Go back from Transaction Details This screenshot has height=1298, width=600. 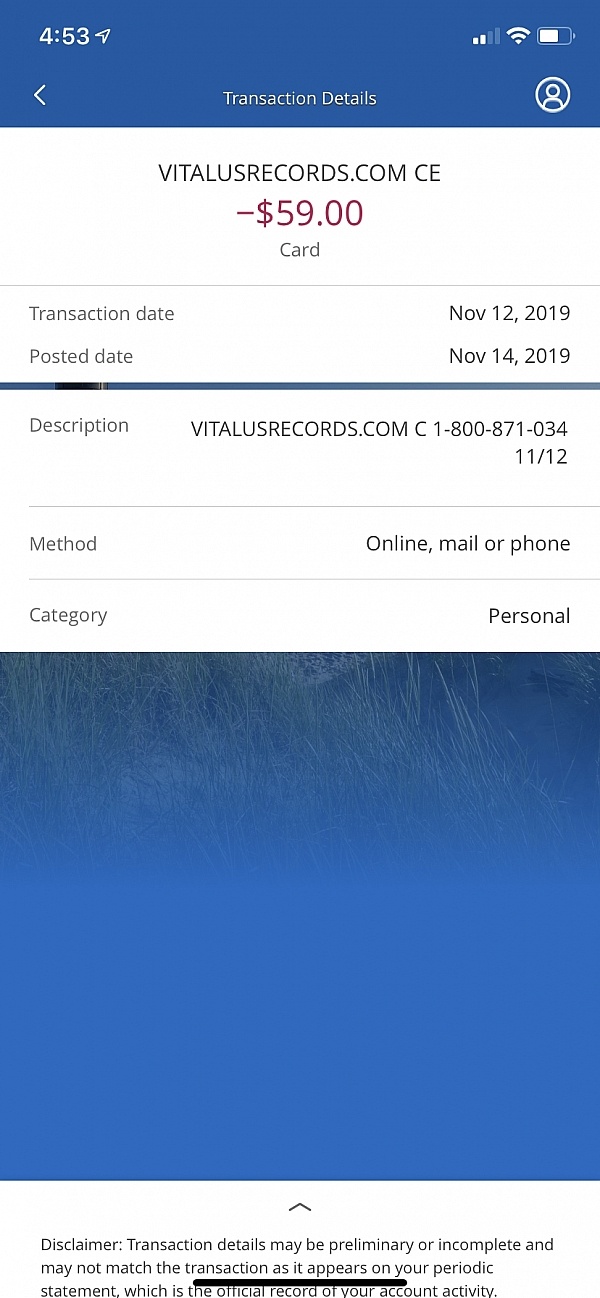pyautogui.click(x=40, y=95)
